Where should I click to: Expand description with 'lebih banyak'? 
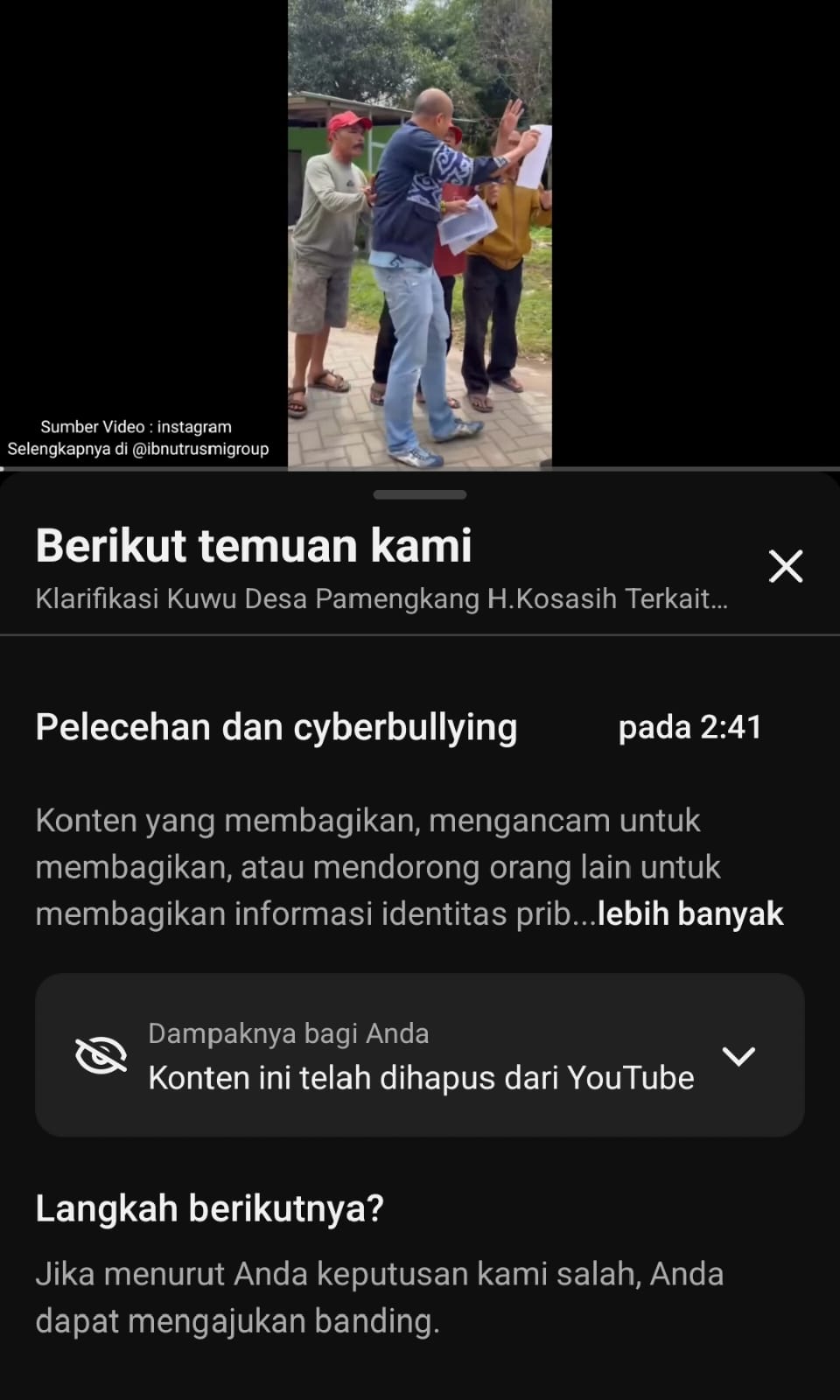pos(689,913)
